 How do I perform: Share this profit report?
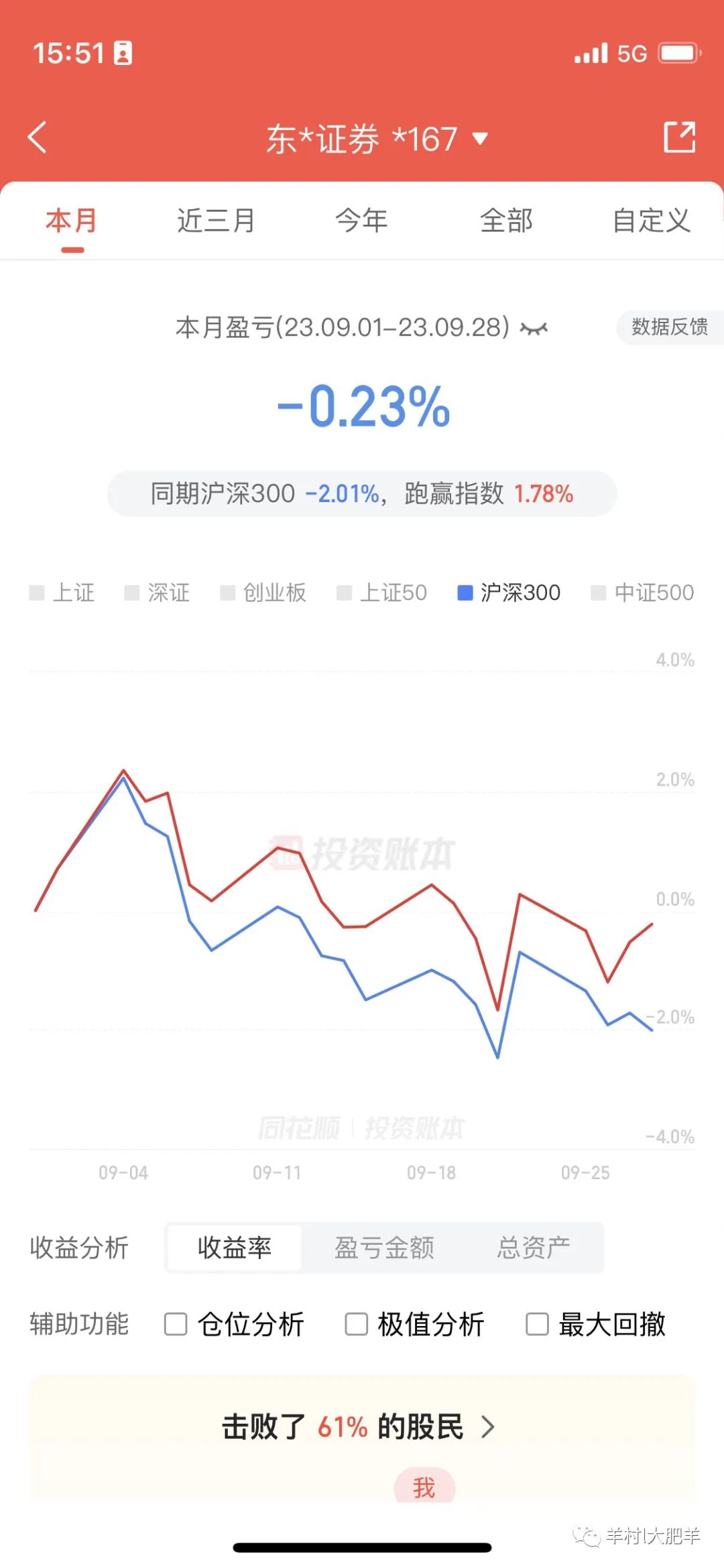click(x=678, y=137)
